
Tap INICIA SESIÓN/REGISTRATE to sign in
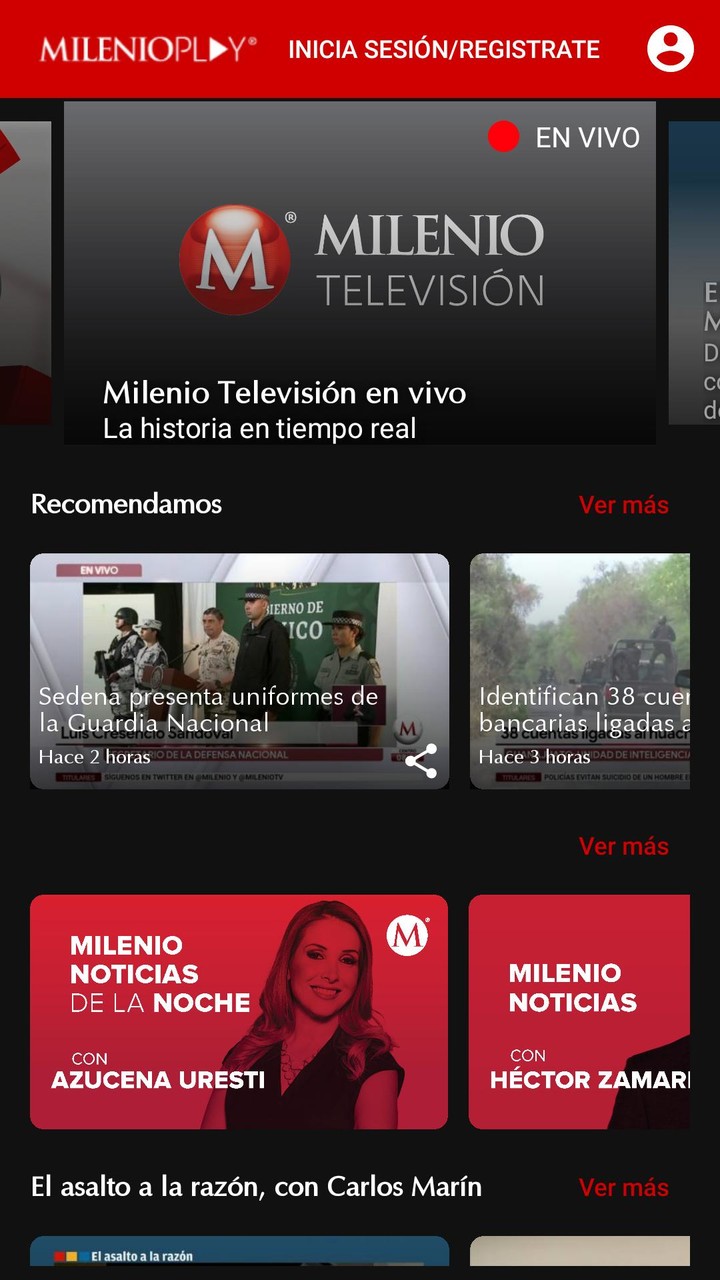tap(444, 49)
